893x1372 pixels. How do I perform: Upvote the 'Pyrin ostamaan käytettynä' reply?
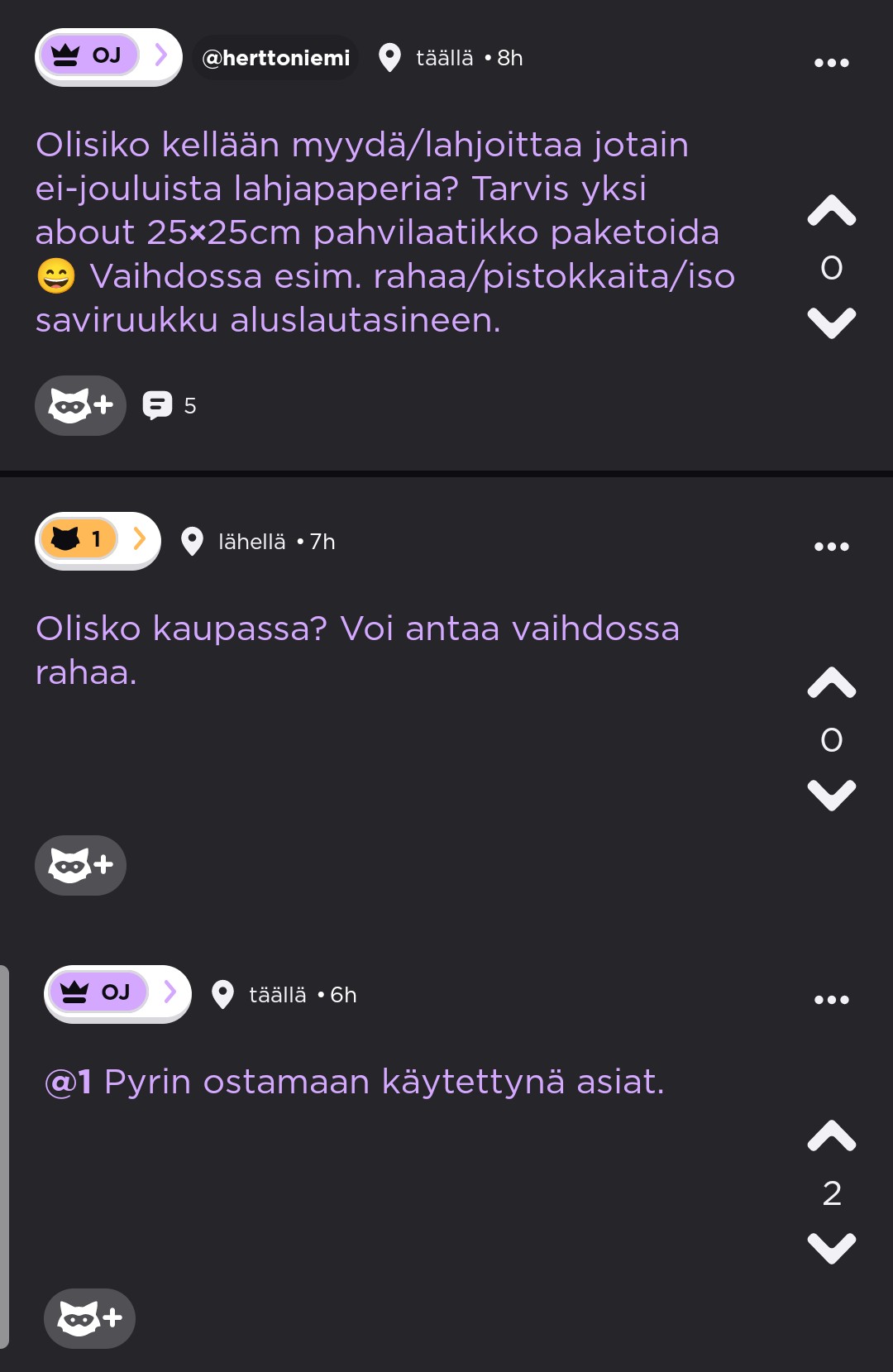[x=831, y=1137]
